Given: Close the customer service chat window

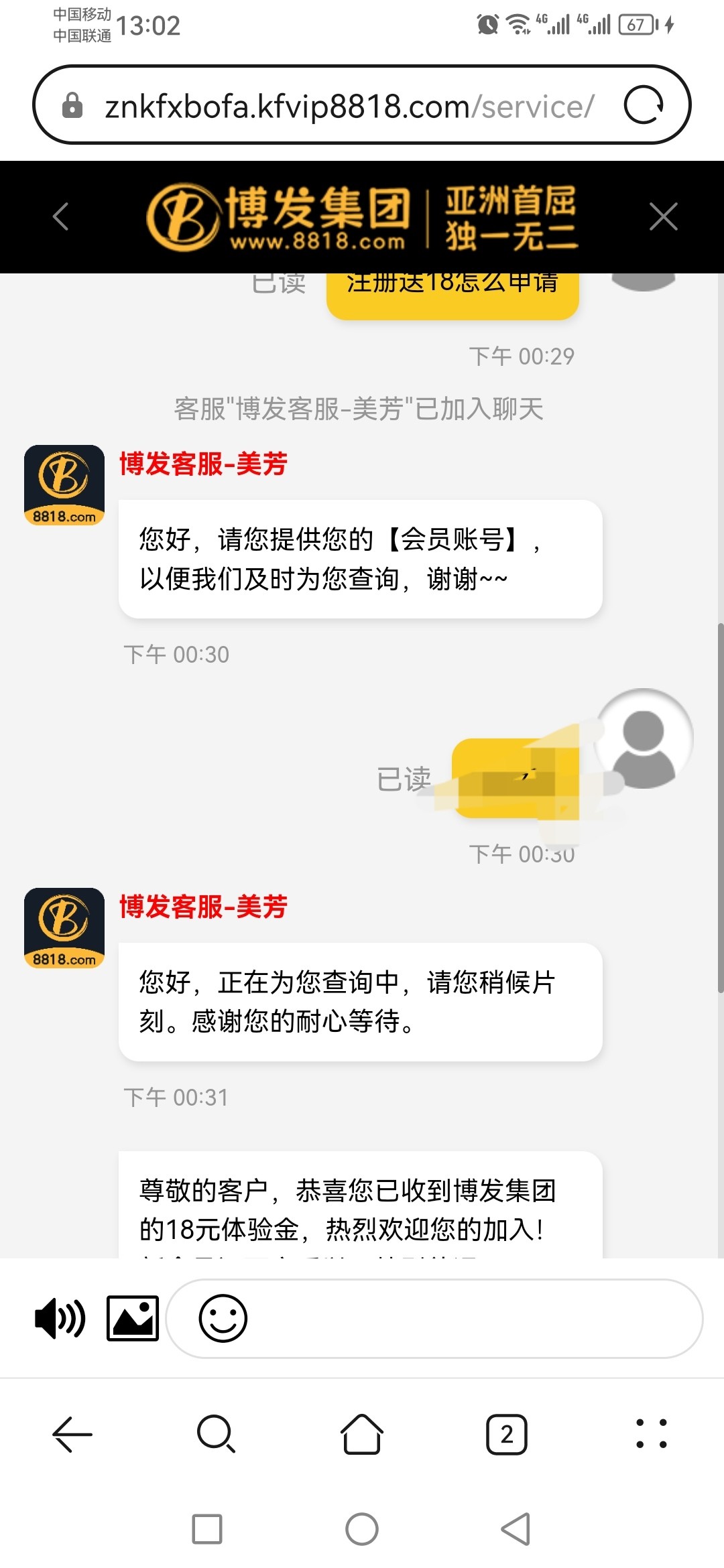Looking at the screenshot, I should point(663,216).
